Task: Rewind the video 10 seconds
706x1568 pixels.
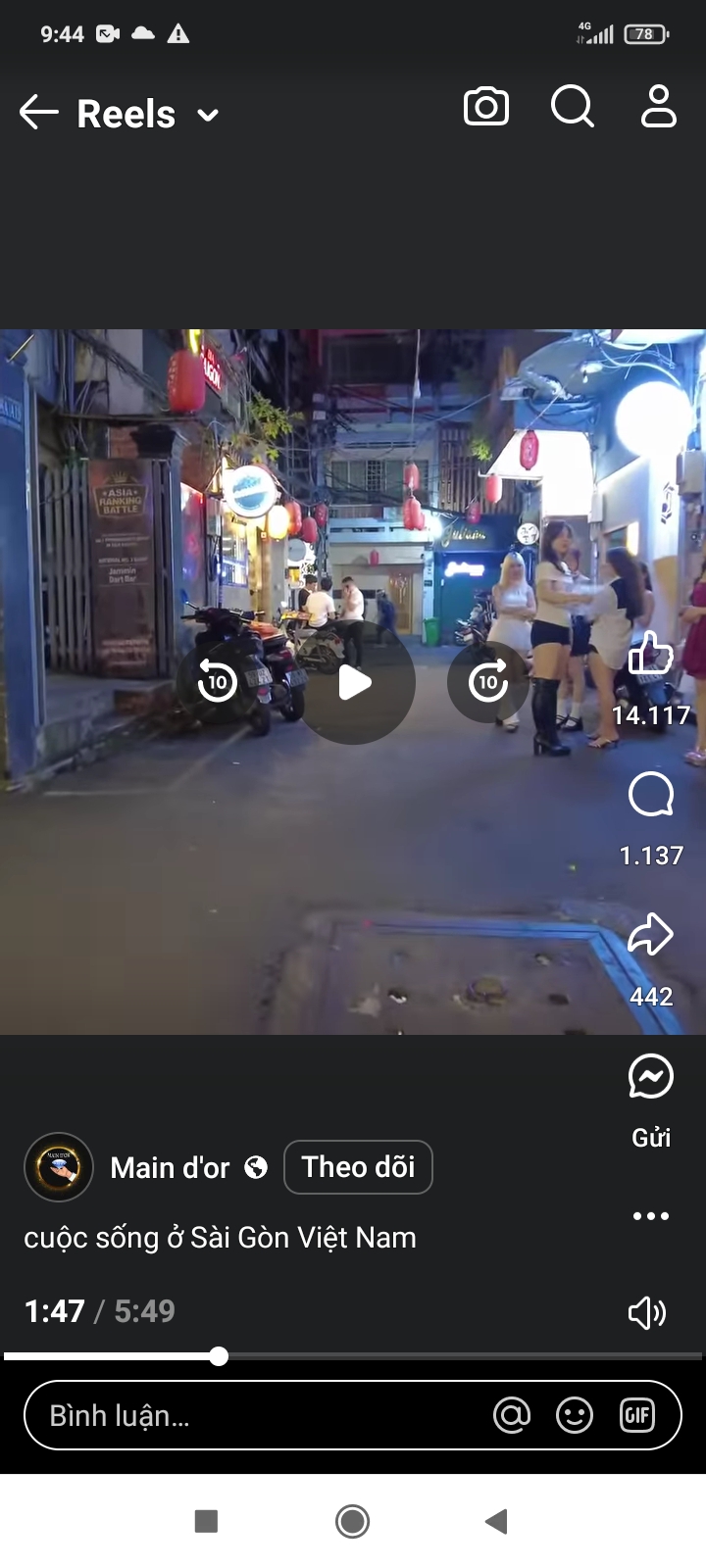Action: [217, 682]
